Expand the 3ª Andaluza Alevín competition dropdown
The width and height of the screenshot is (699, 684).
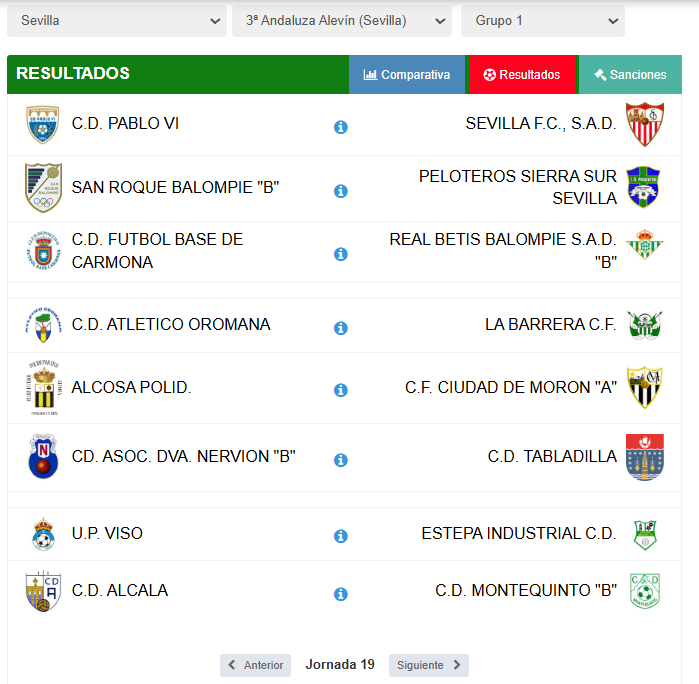341,20
